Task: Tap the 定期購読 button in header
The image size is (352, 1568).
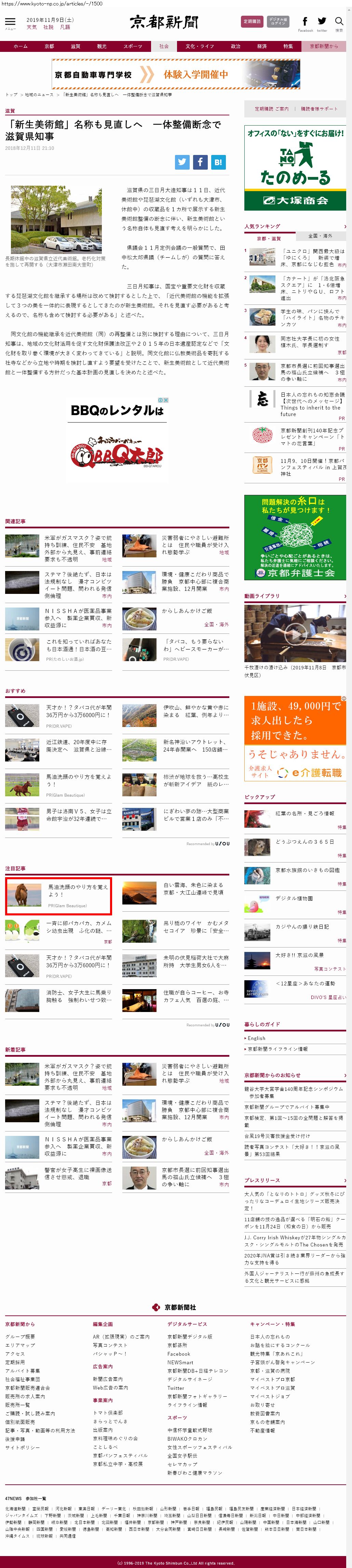Action: click(x=252, y=21)
